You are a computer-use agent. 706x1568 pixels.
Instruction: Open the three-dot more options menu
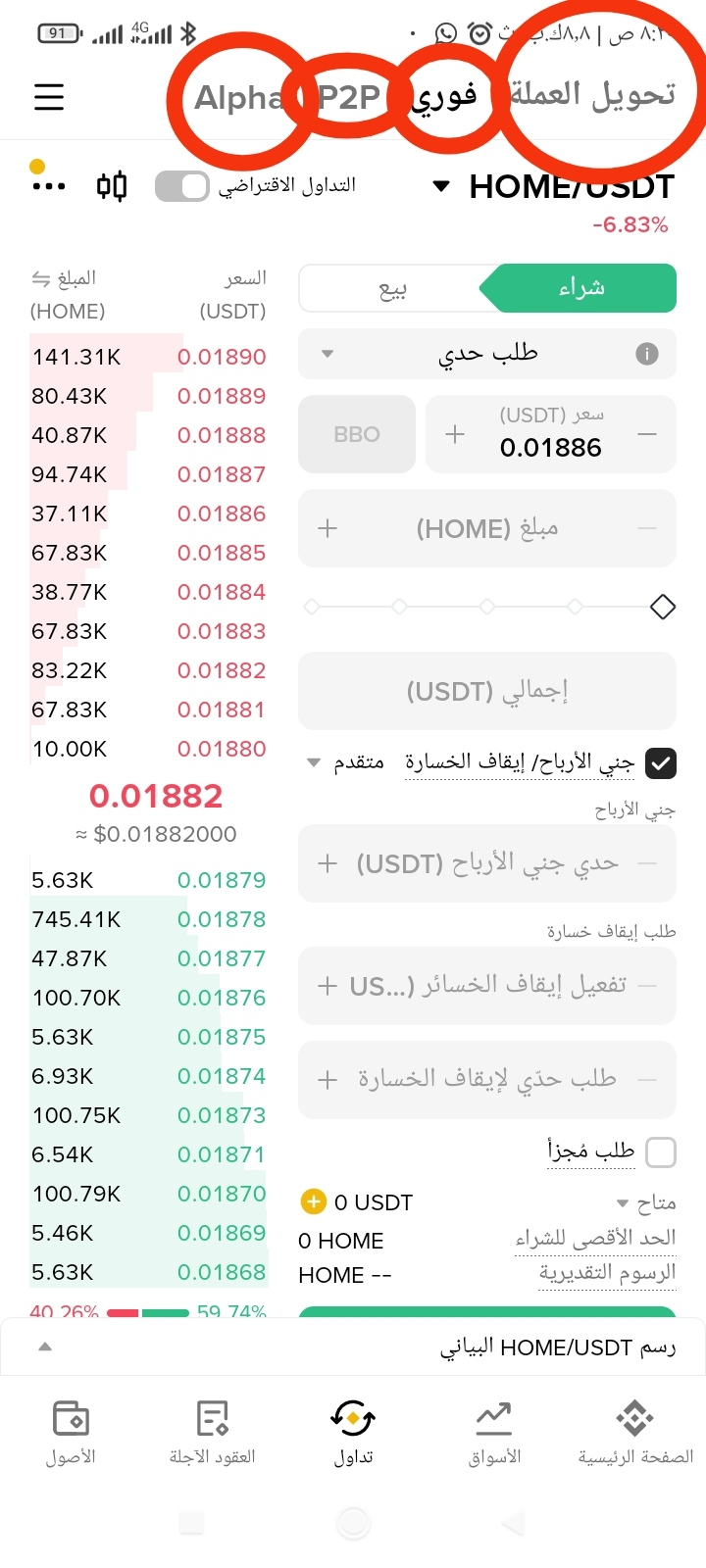(x=49, y=185)
